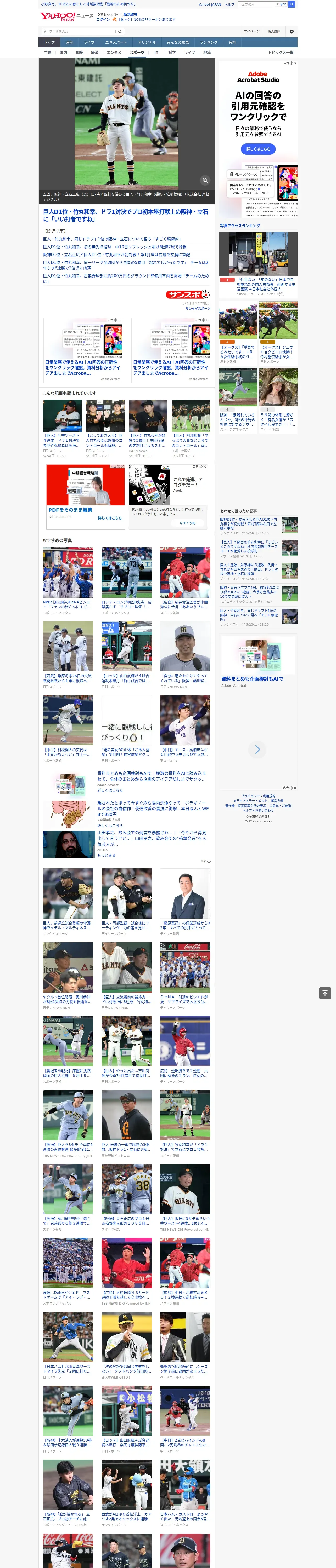Enlarge the main article photo with the magnifier icon
Viewport: 336px width, 1568px height.
(205, 180)
